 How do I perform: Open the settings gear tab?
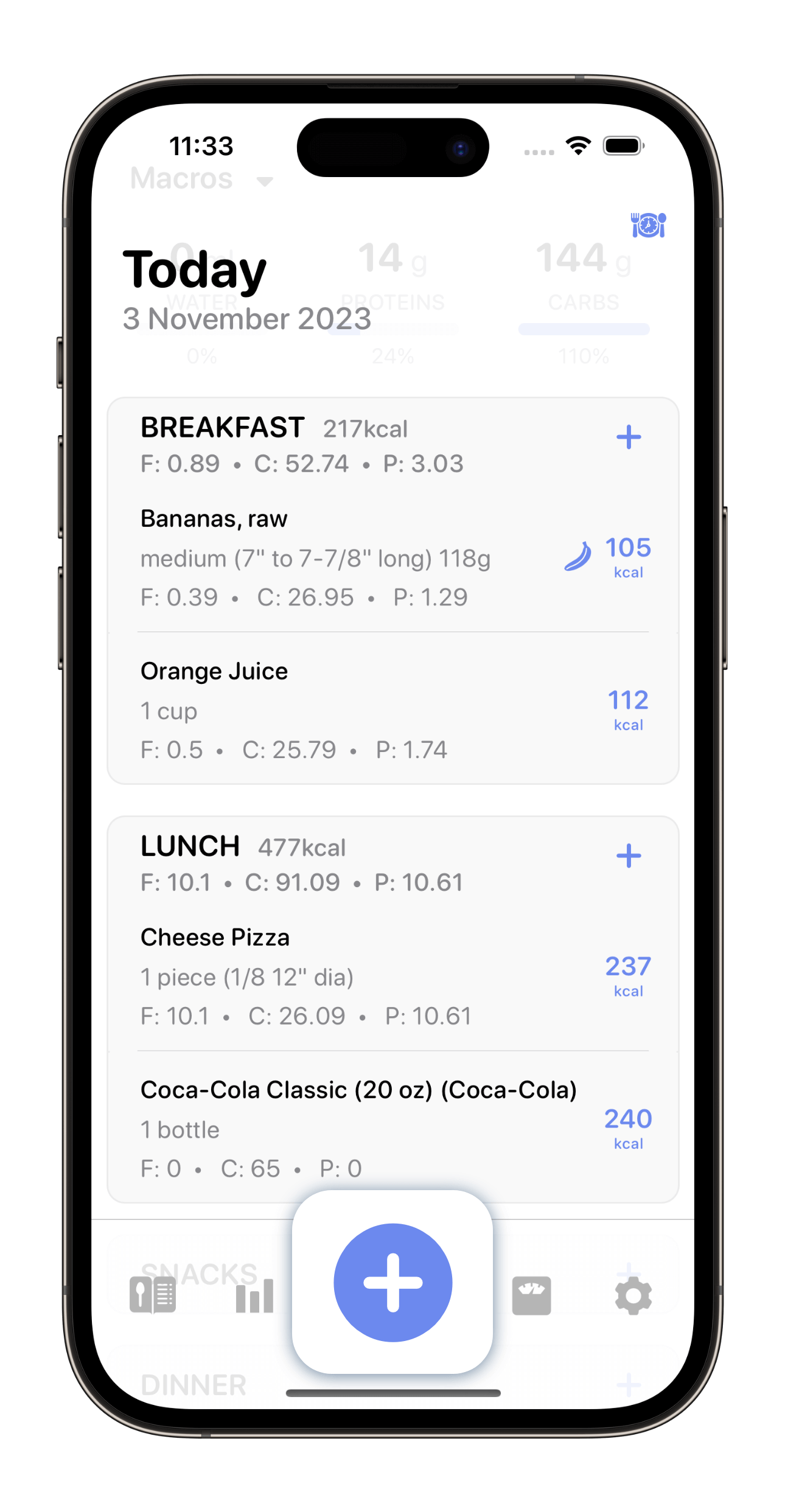click(x=633, y=1295)
